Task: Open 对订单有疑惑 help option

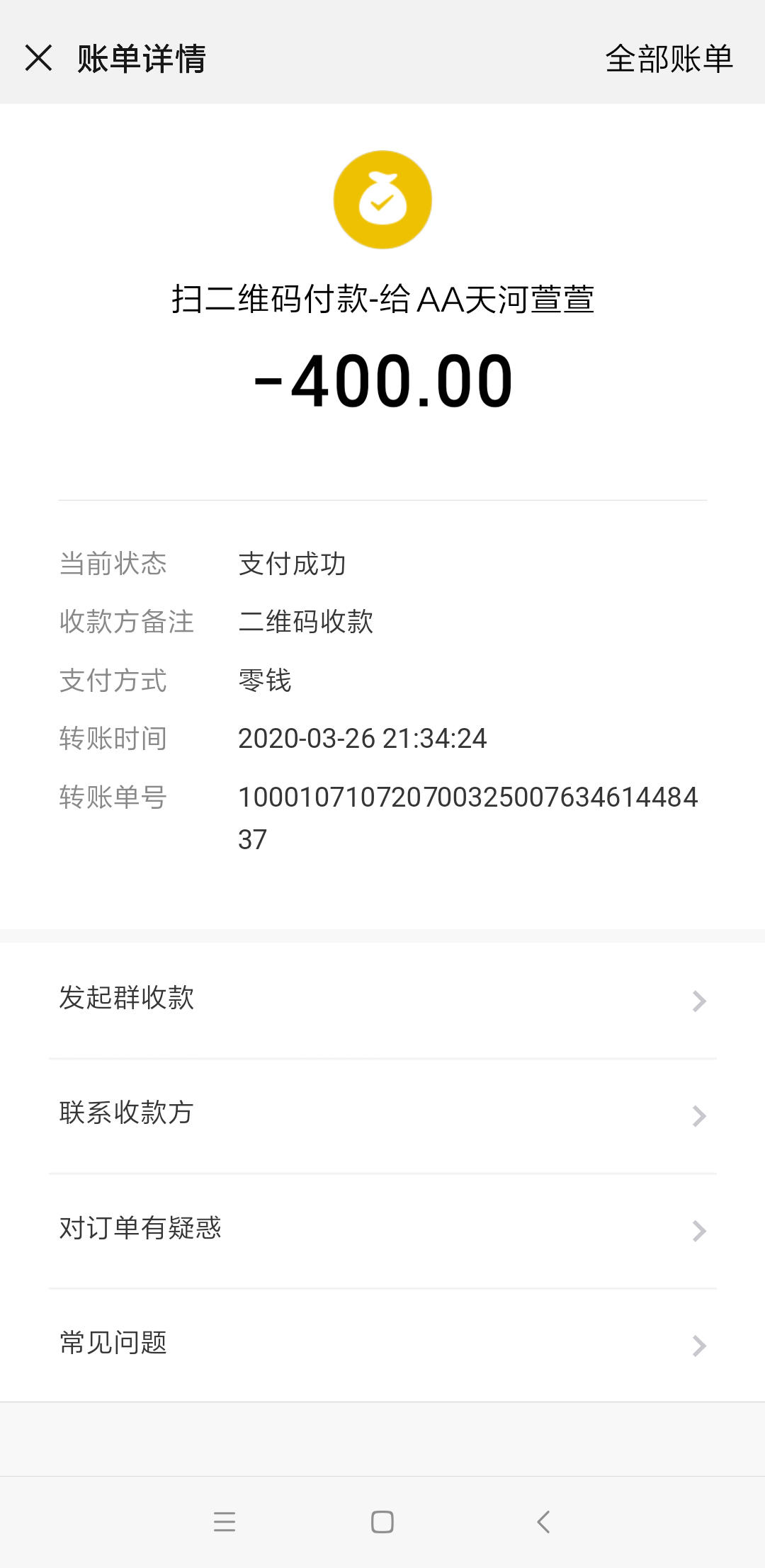Action: tap(382, 1229)
